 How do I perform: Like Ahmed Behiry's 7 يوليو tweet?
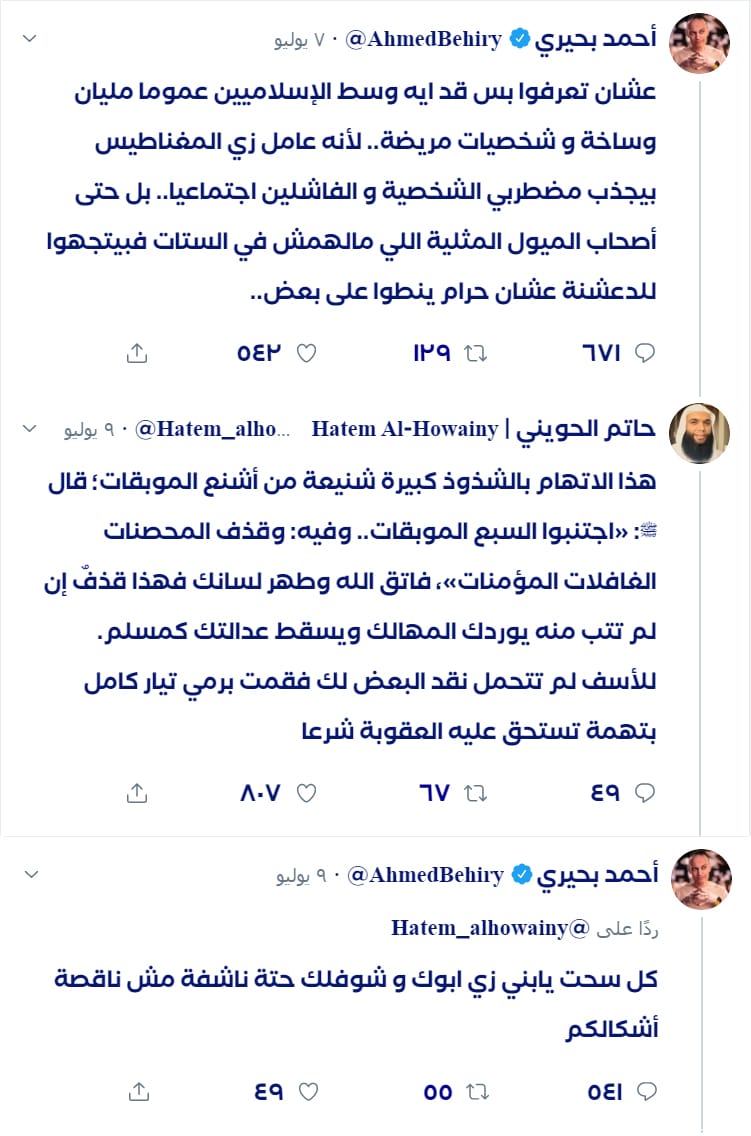308,353
